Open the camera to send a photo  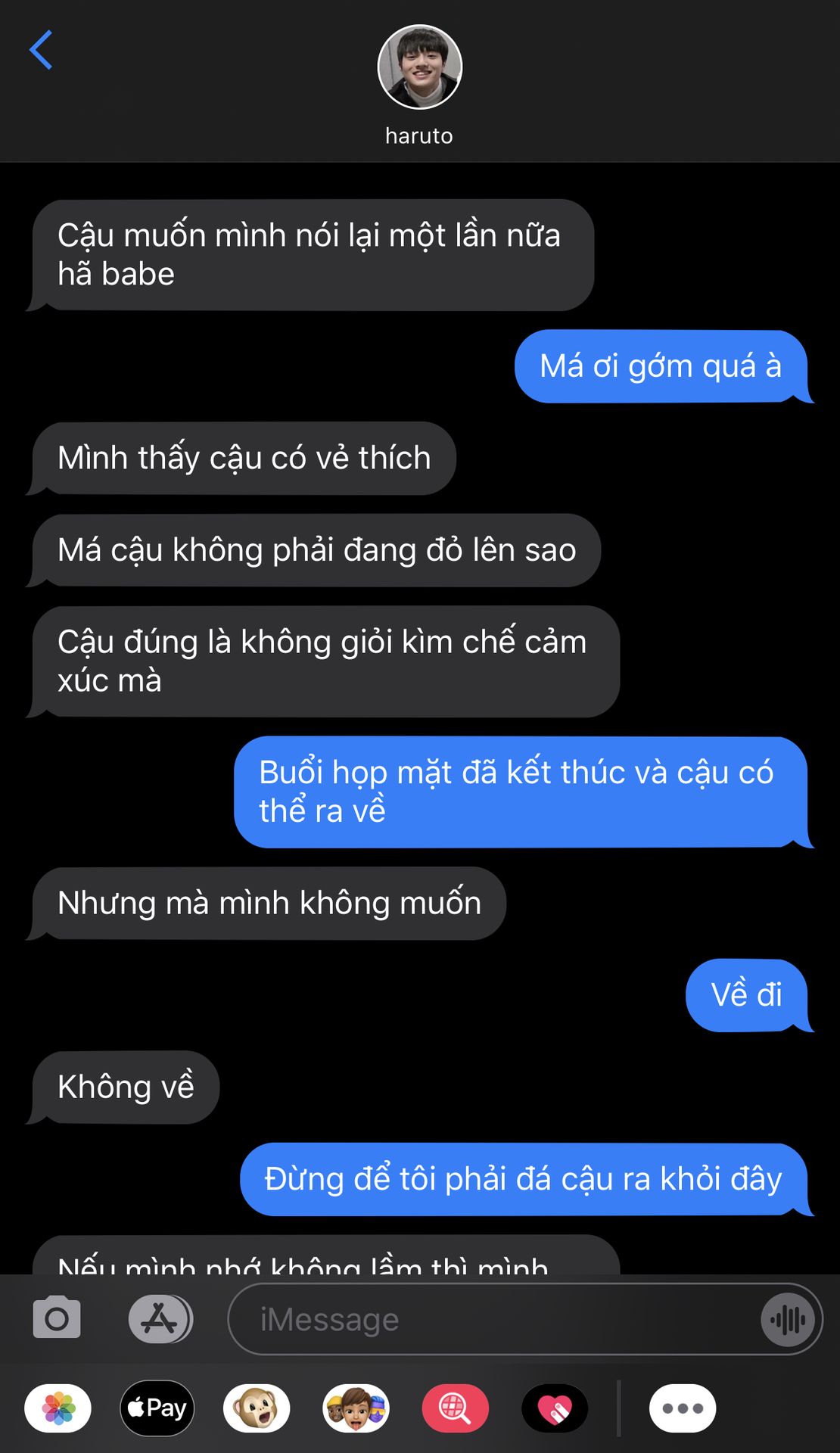[x=57, y=1318]
